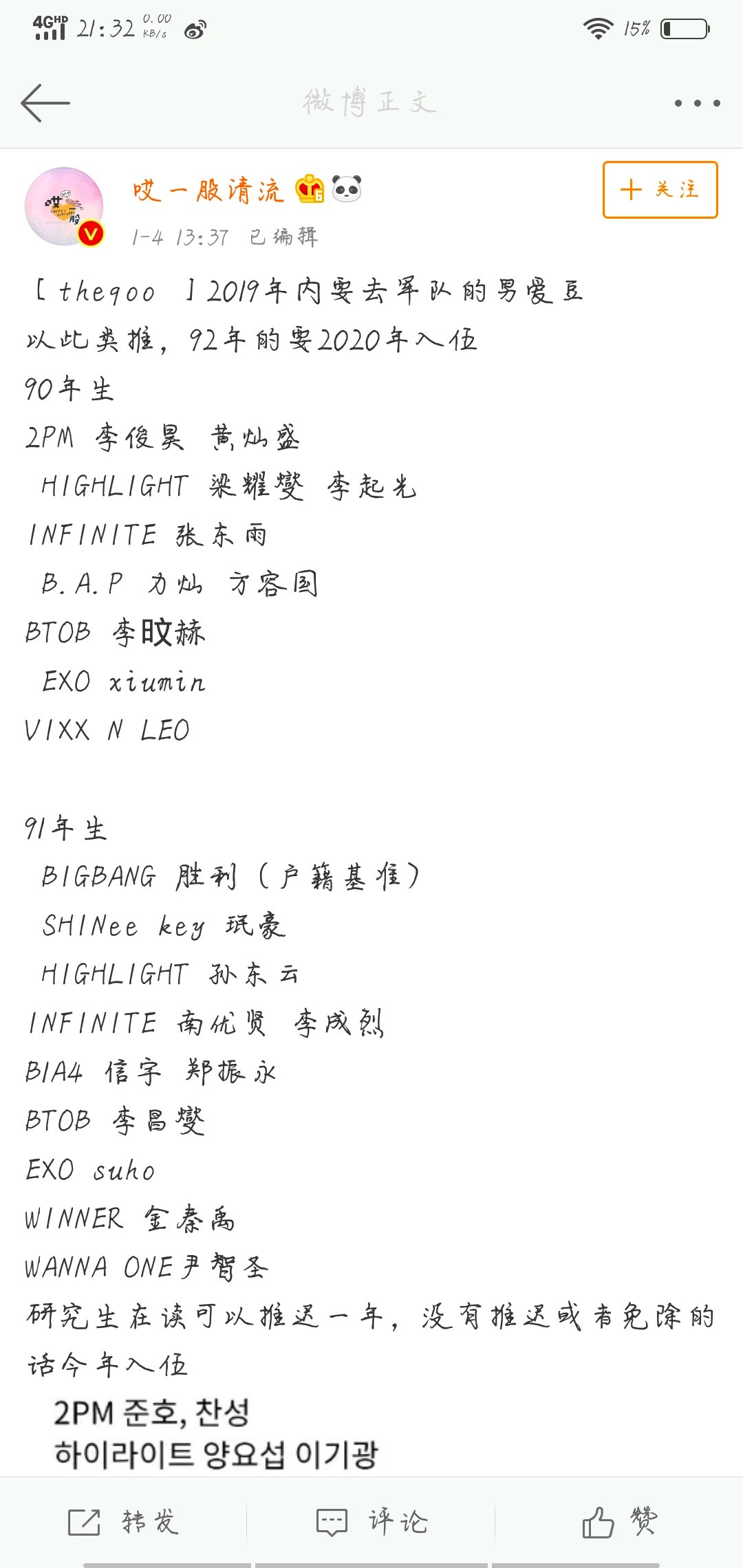Tap the username 哎一股清流
This screenshot has height=1568, width=743.
(208, 190)
